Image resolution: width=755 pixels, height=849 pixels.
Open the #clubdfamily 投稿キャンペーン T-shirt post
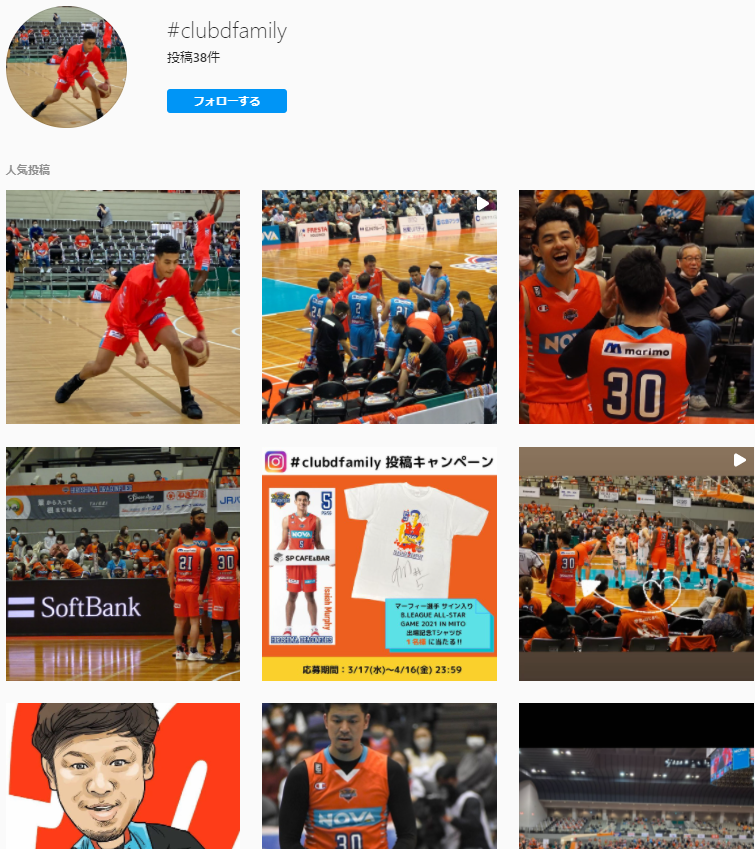[x=379, y=563]
